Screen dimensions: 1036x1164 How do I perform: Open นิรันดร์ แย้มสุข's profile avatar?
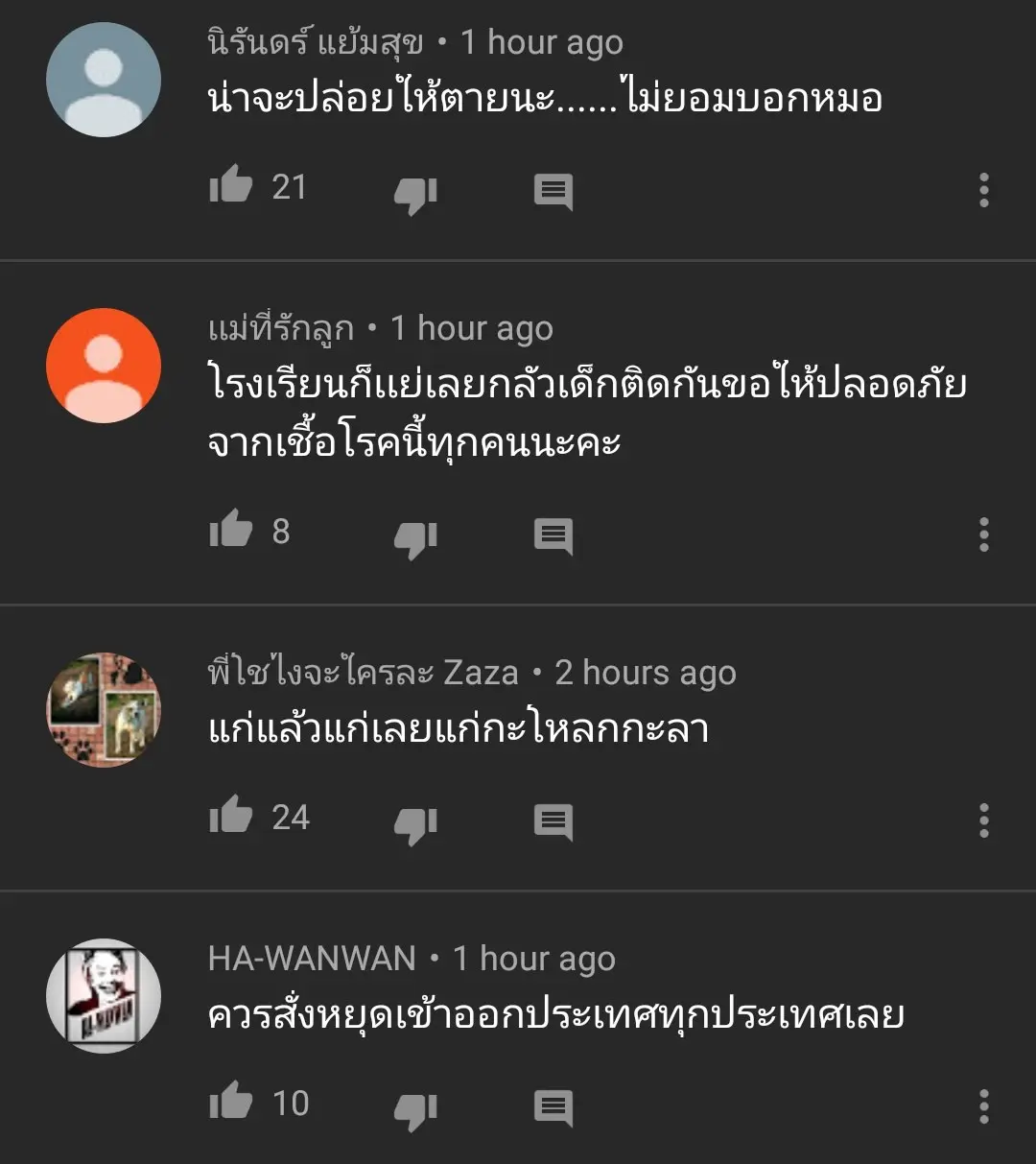click(x=104, y=80)
